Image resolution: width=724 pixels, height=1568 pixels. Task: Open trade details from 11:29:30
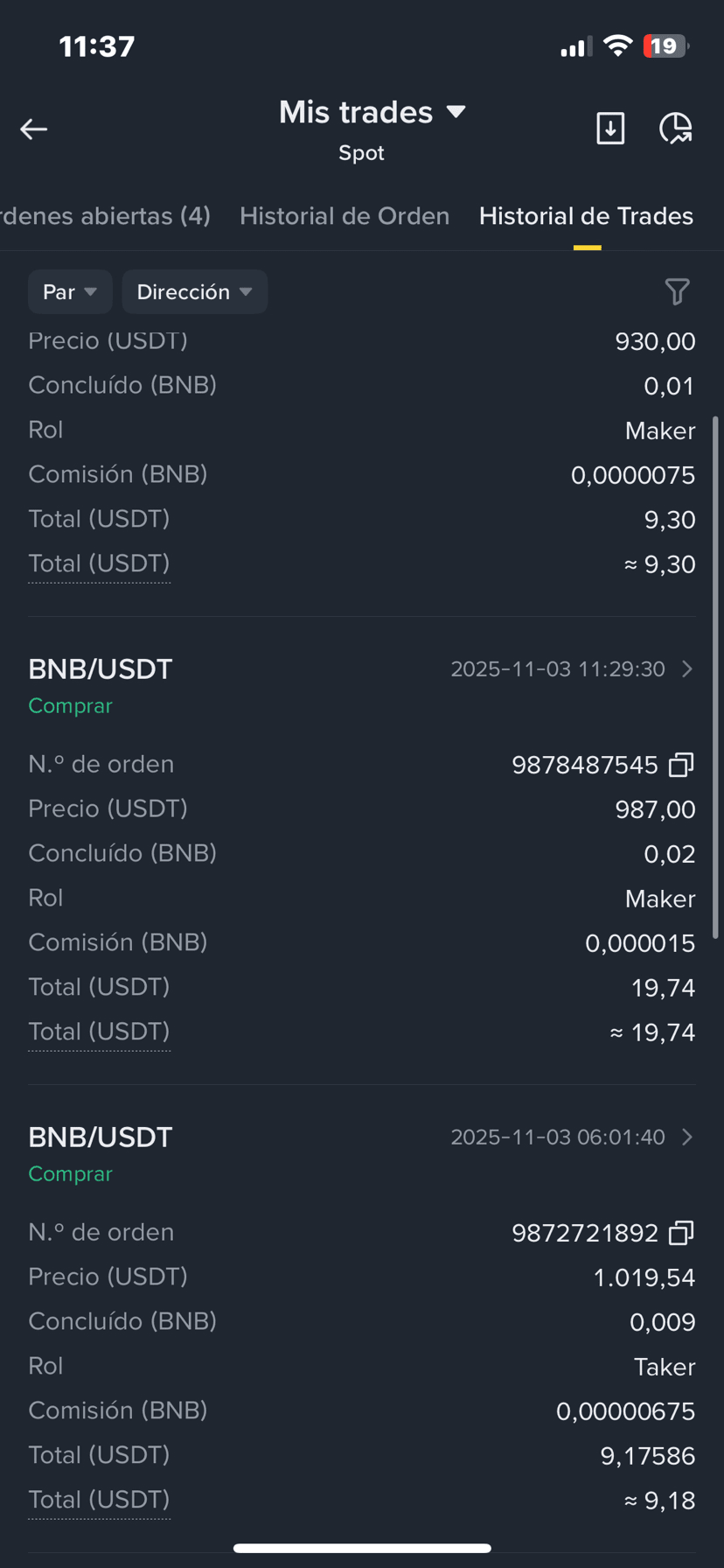point(686,669)
